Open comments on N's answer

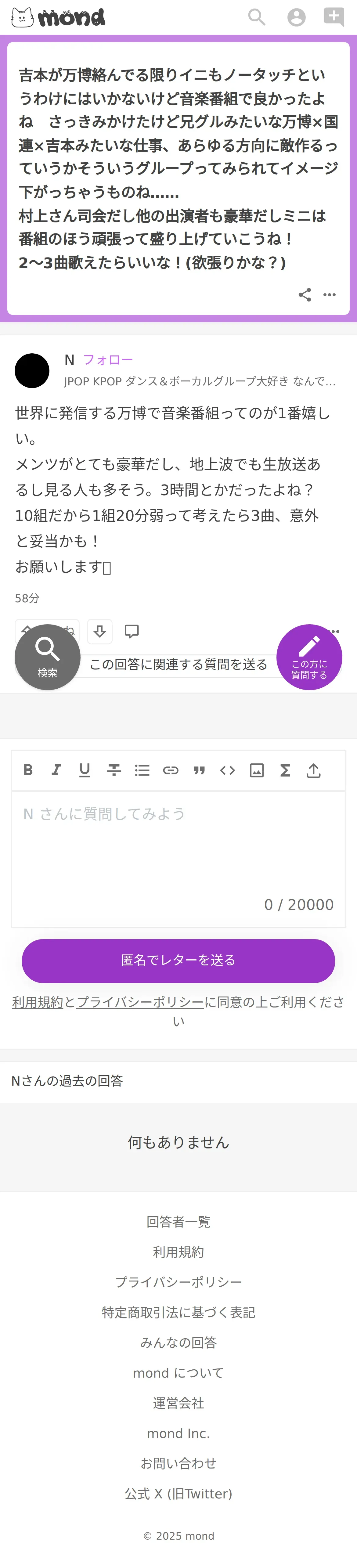coord(132,631)
